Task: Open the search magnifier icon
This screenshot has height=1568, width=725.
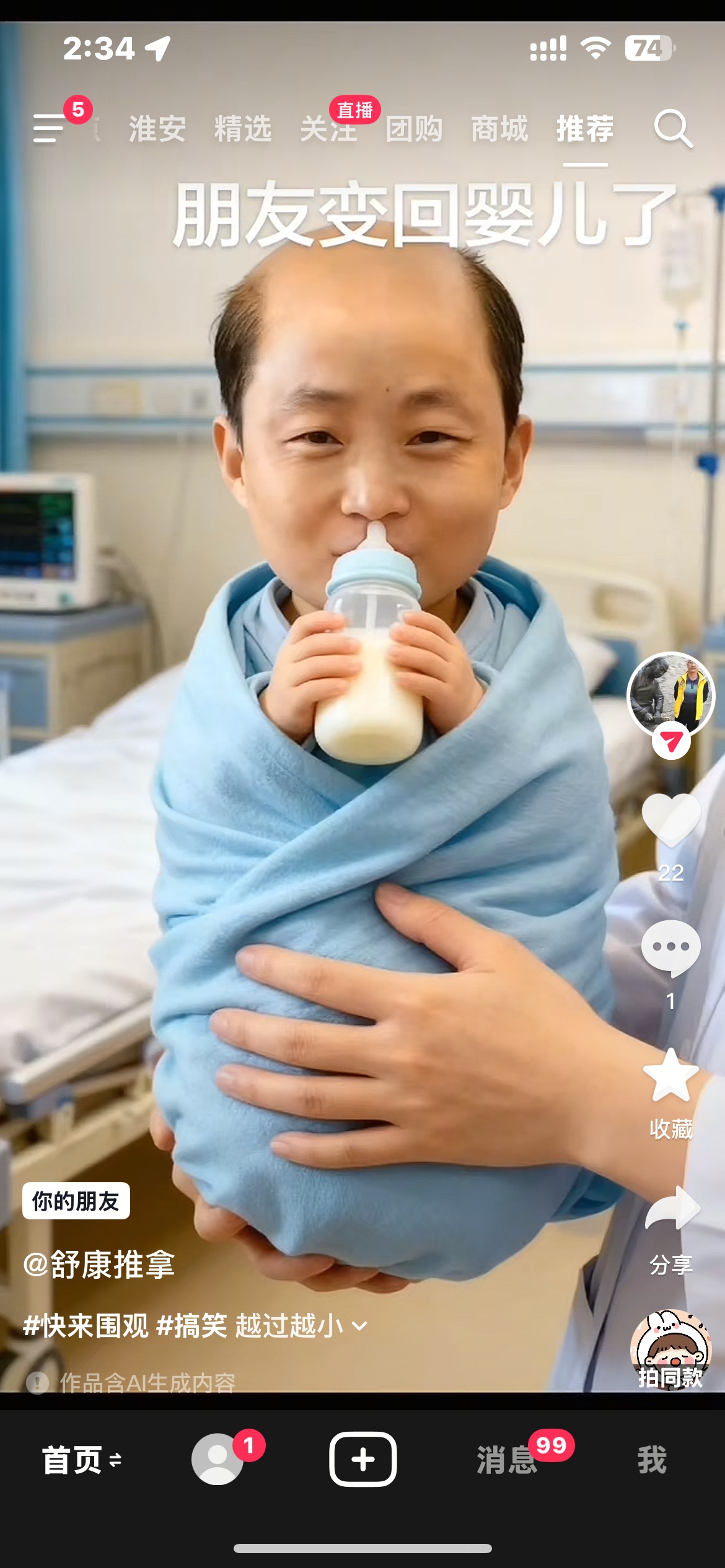Action: click(672, 129)
